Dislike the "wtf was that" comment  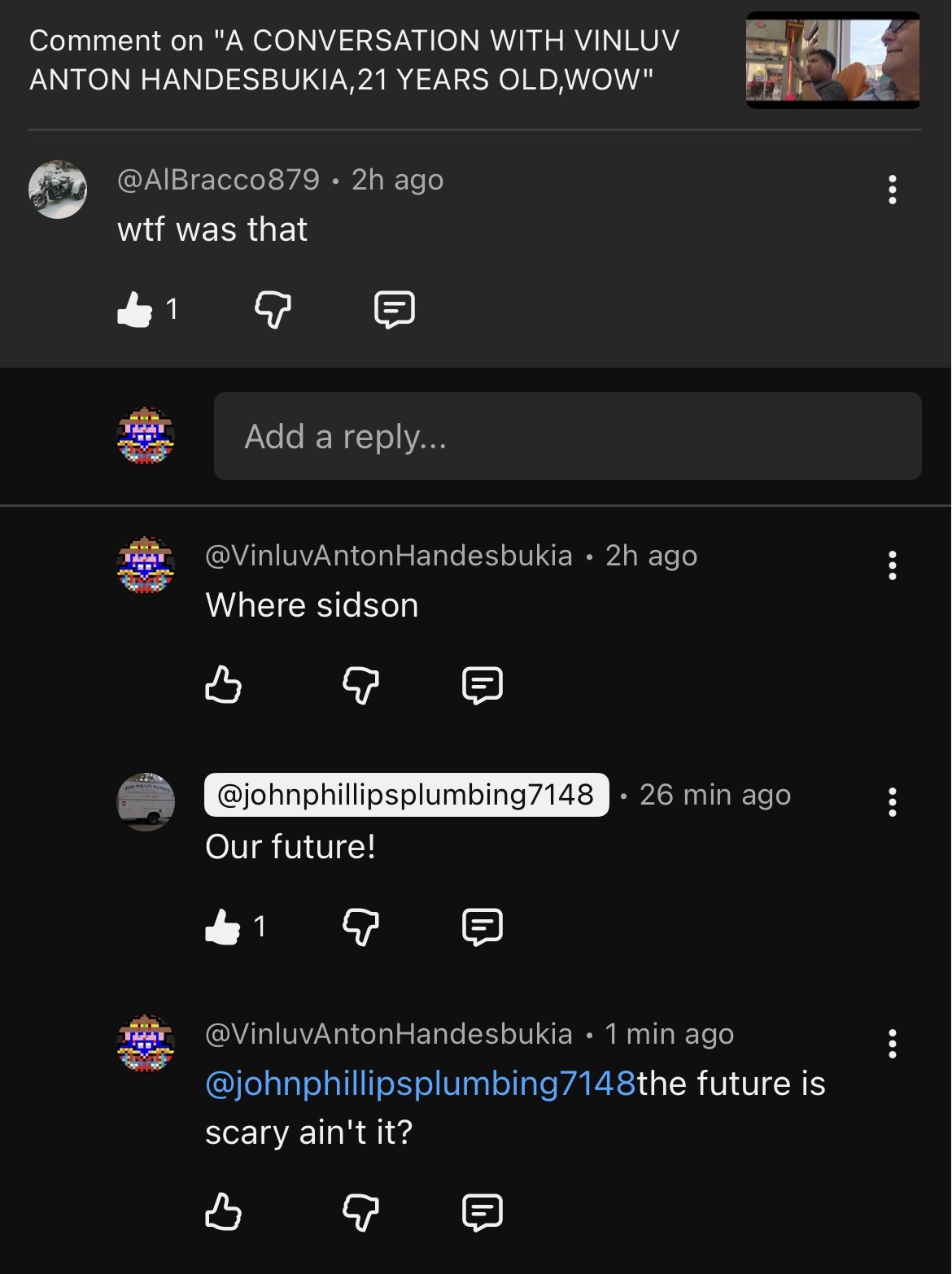pyautogui.click(x=273, y=310)
